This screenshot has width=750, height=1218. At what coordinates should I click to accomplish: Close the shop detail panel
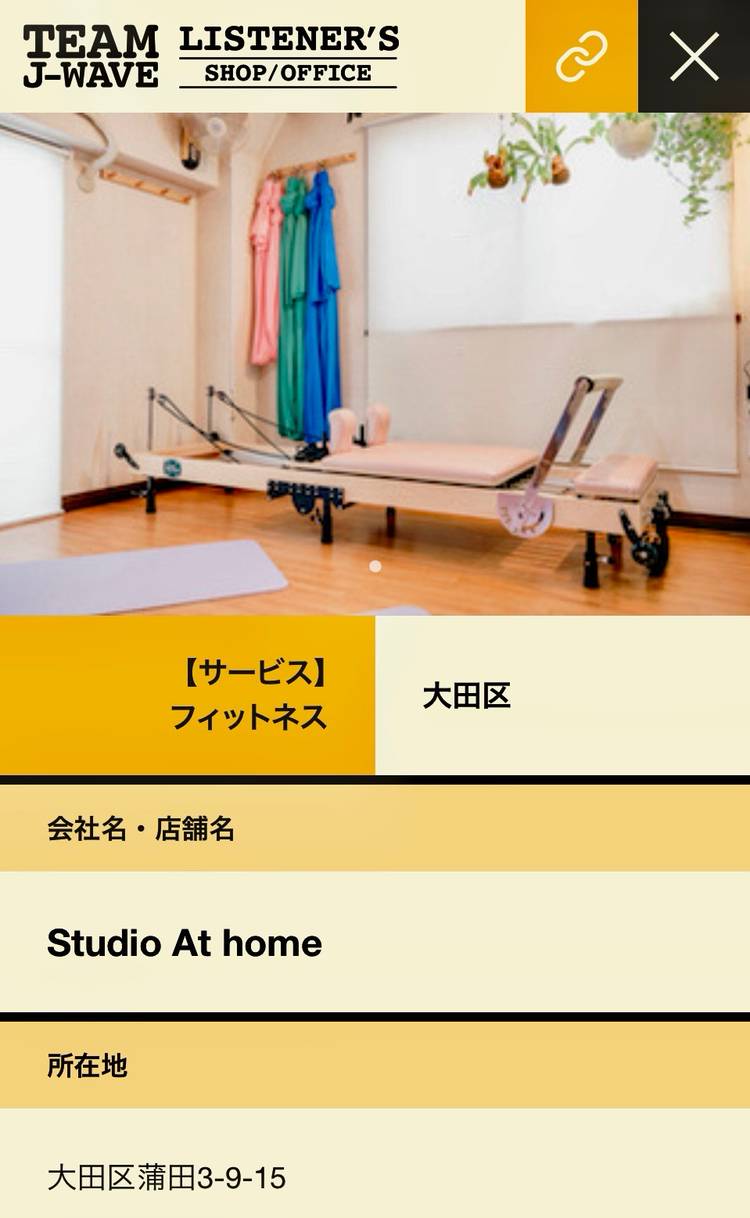(x=694, y=56)
